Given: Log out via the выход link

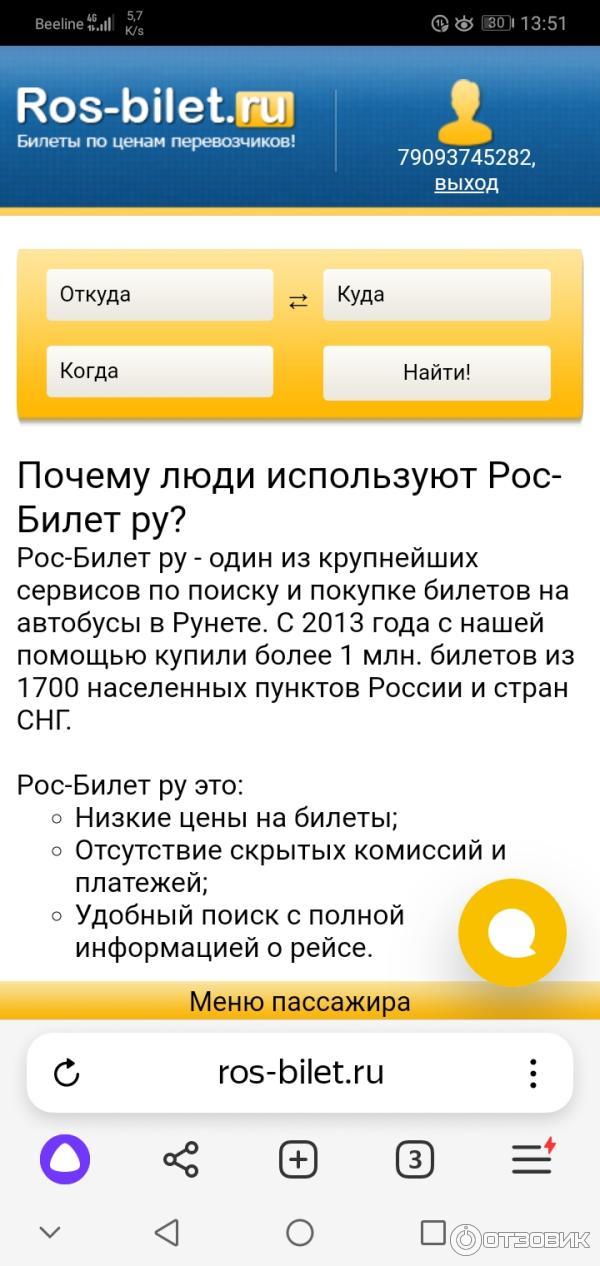Looking at the screenshot, I should tap(466, 183).
